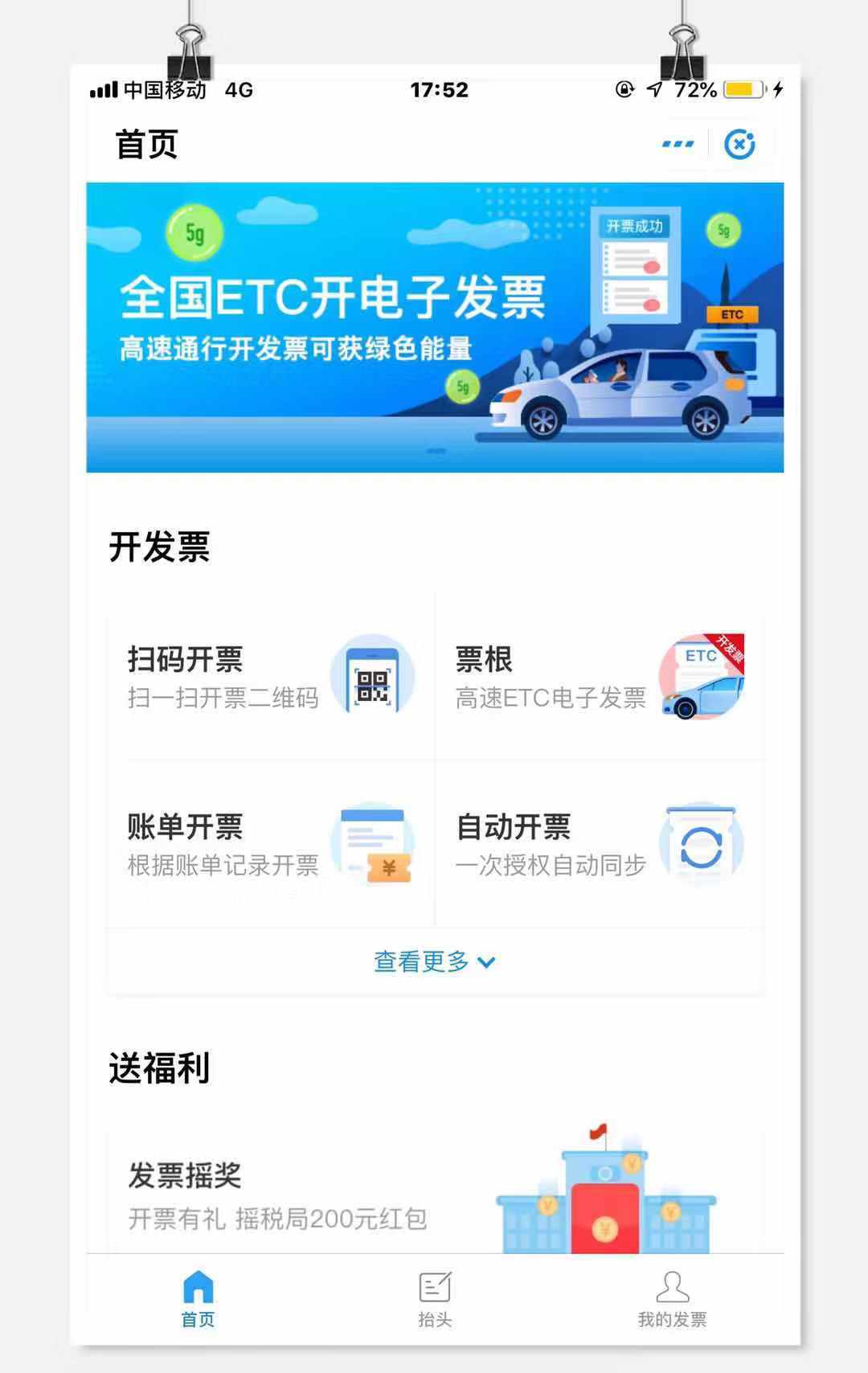Switch to the 首页 tab
Image resolution: width=868 pixels, height=1373 pixels.
[198, 1297]
